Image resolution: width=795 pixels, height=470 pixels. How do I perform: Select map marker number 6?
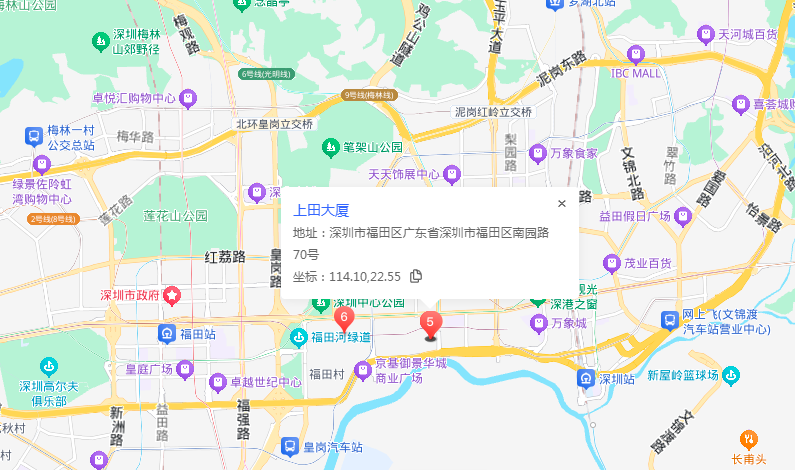(344, 320)
